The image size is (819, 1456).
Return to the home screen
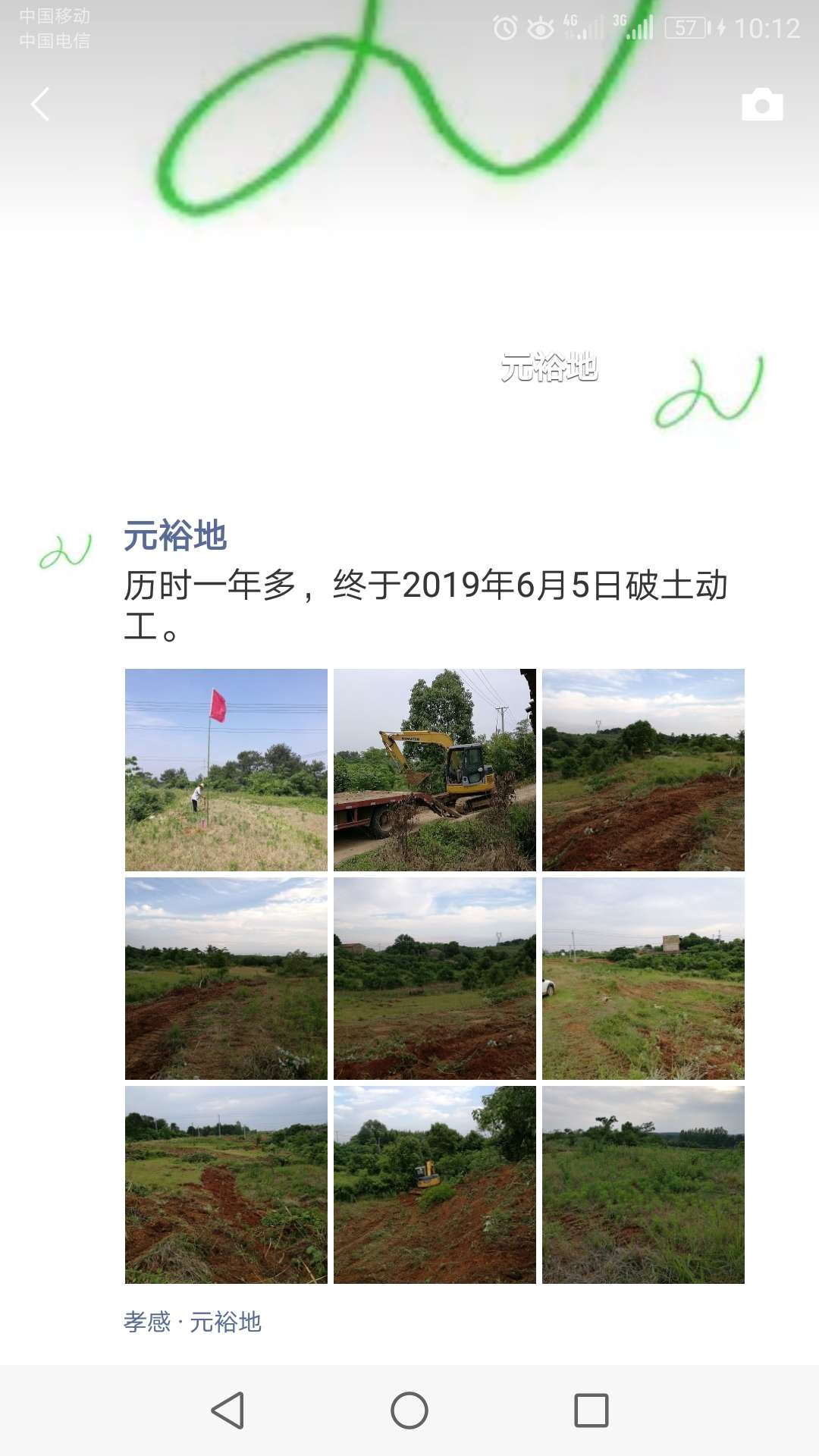click(x=409, y=1410)
